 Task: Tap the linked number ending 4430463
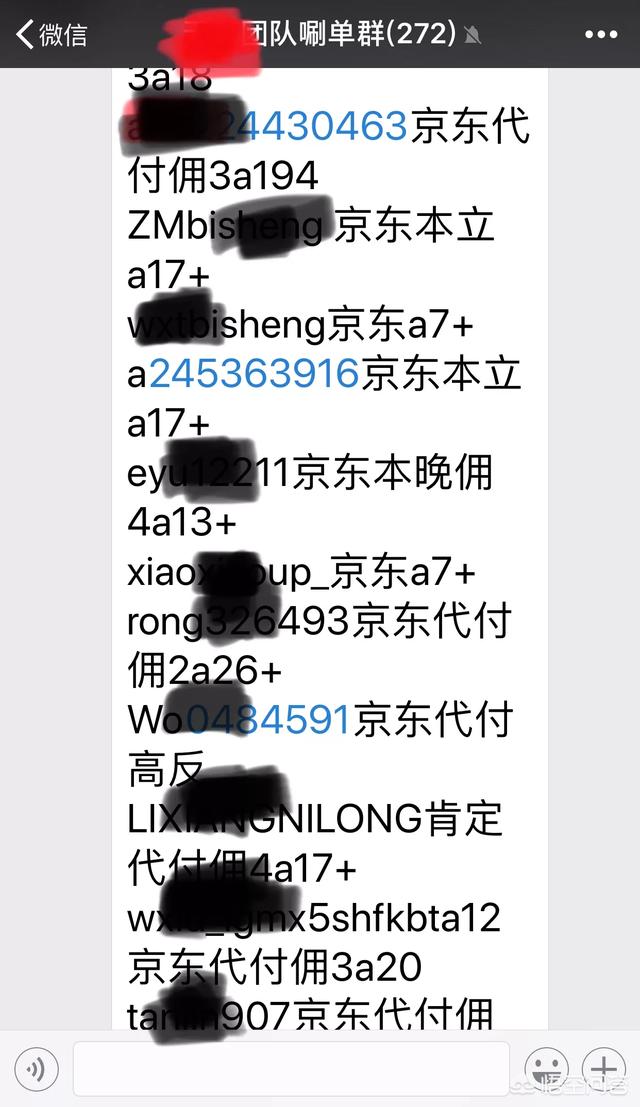pos(313,126)
